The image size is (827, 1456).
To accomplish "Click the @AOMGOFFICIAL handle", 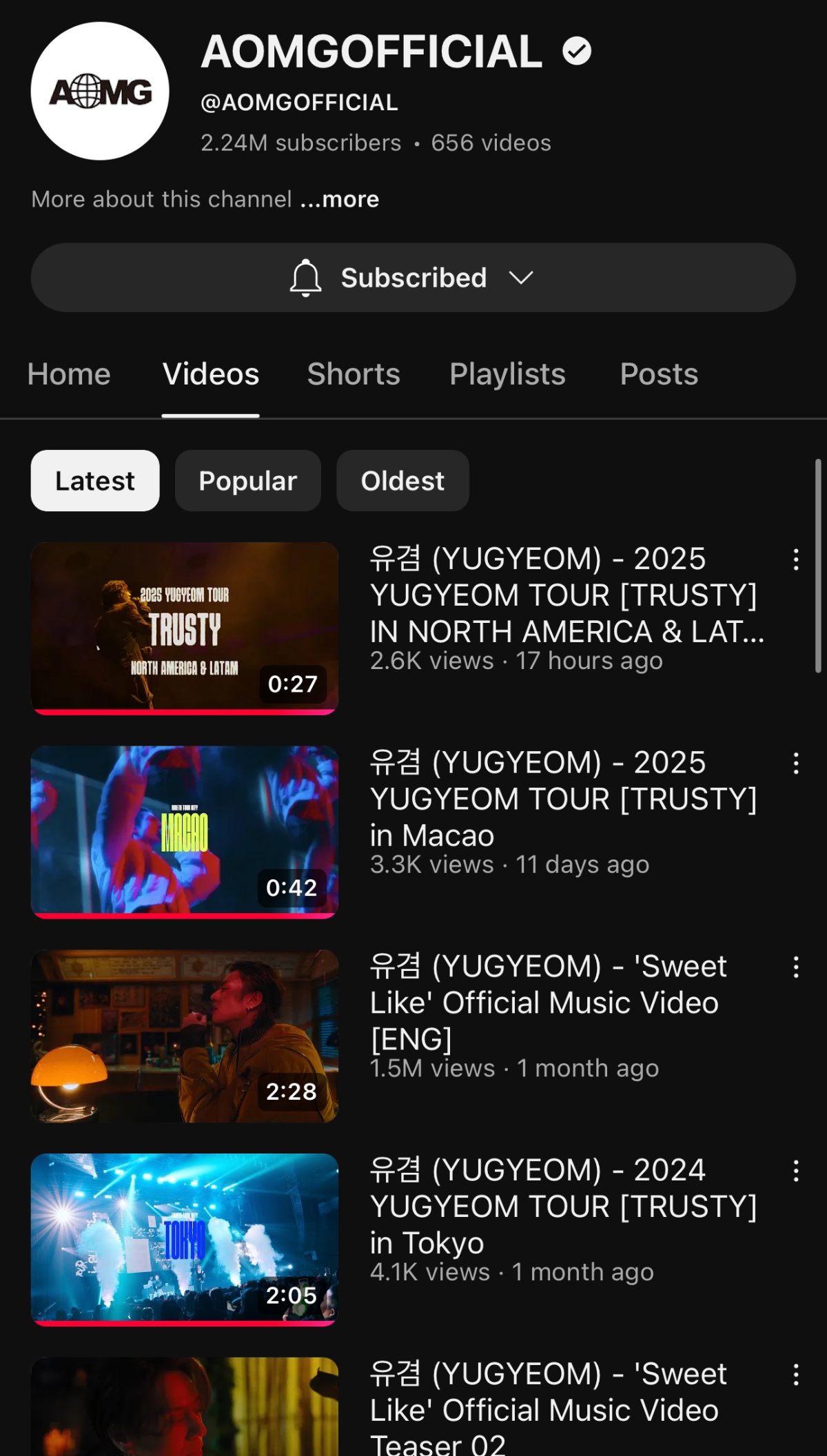I will 298,101.
